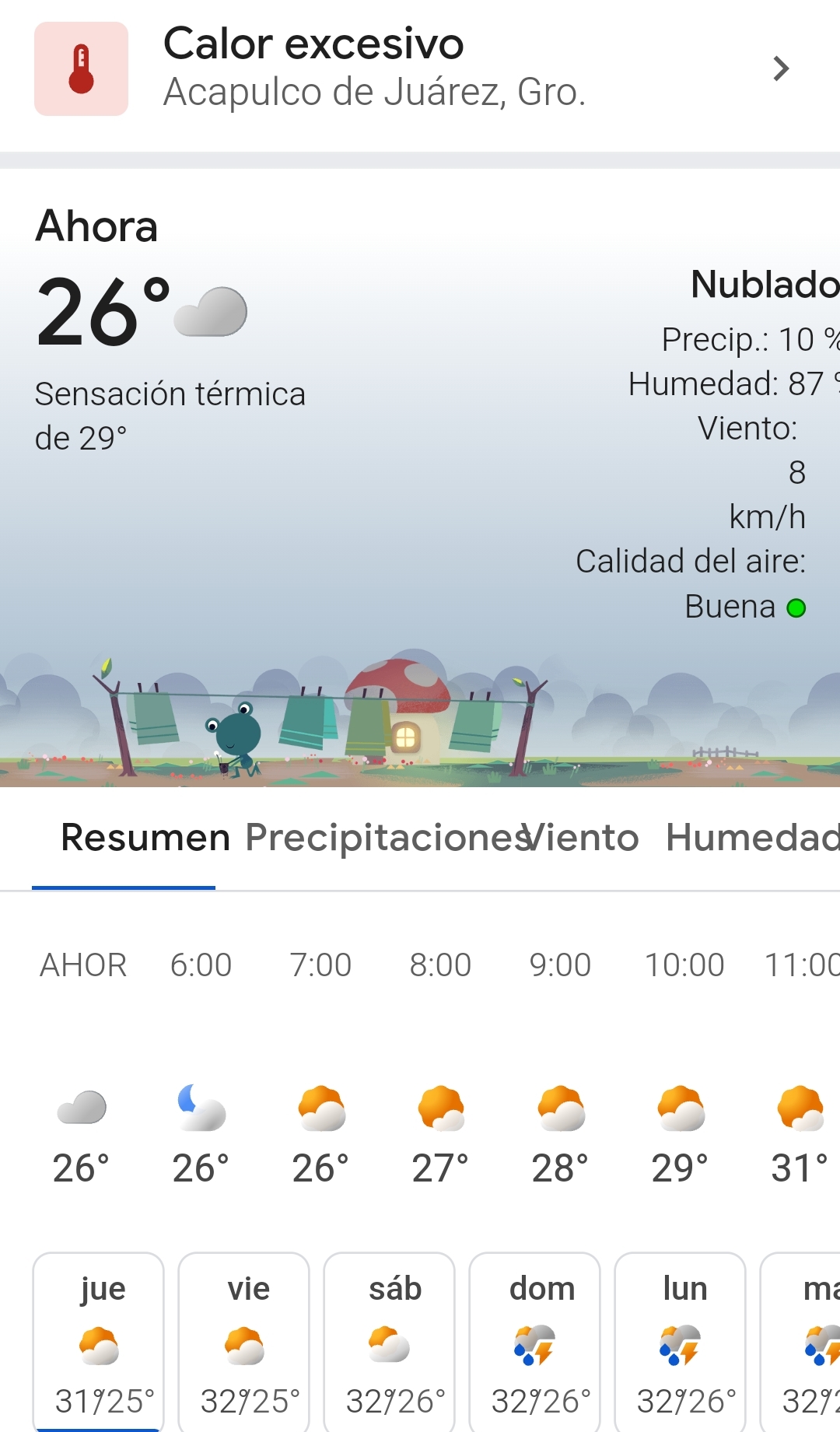Switch to the Resumen tab
The width and height of the screenshot is (840, 1432).
click(145, 839)
